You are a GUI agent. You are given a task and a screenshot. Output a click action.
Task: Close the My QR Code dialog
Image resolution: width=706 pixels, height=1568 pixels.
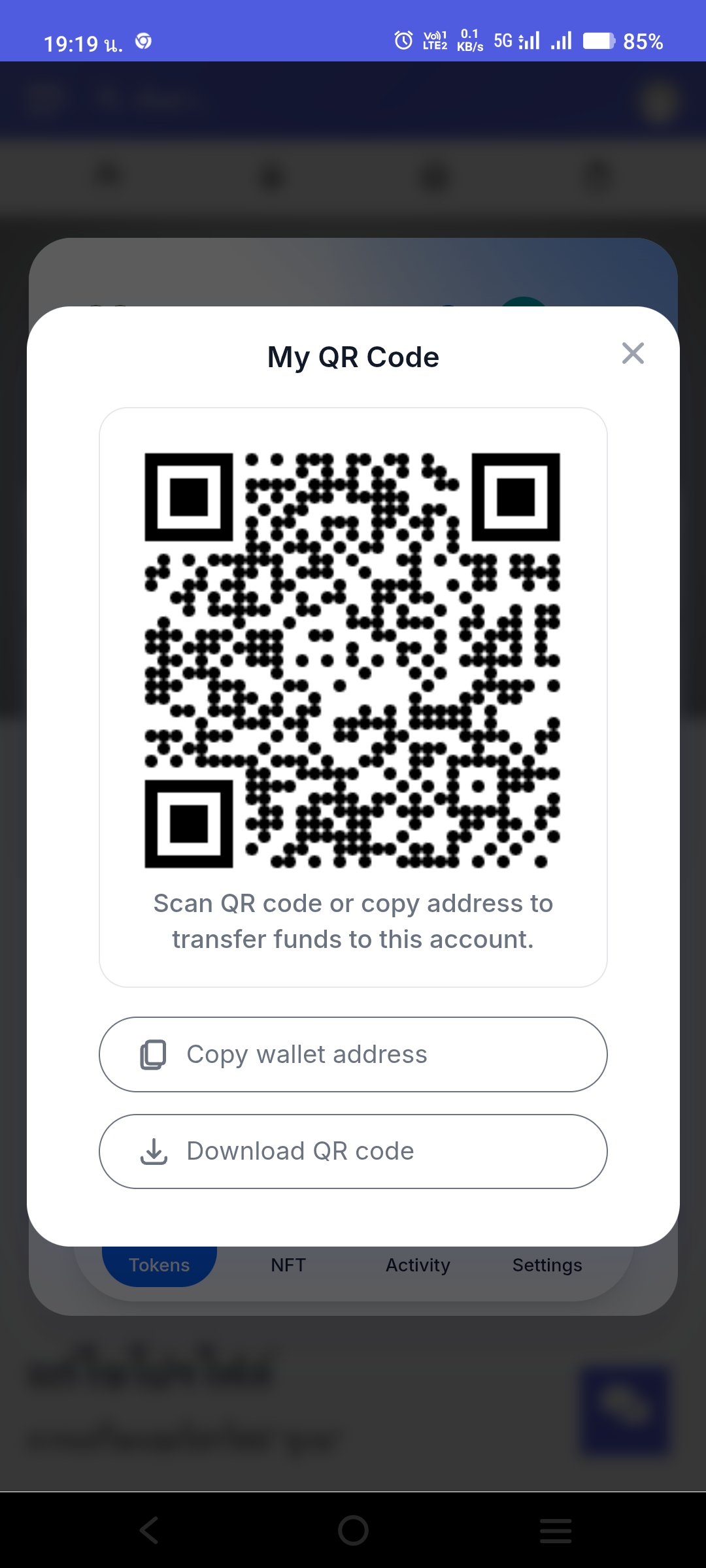(x=633, y=353)
